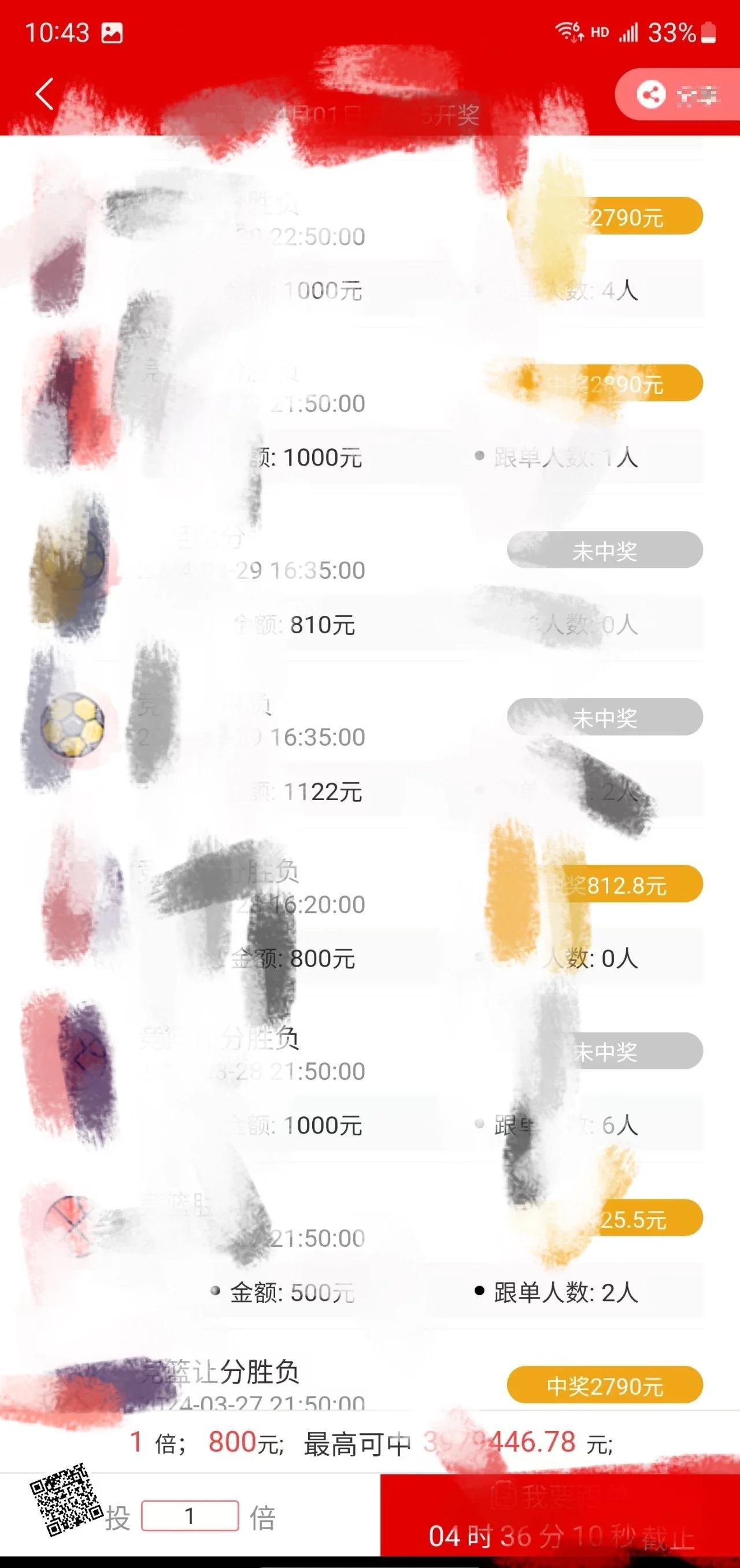Tap the bet multiplier input field
740x1568 pixels.
coord(190,1515)
